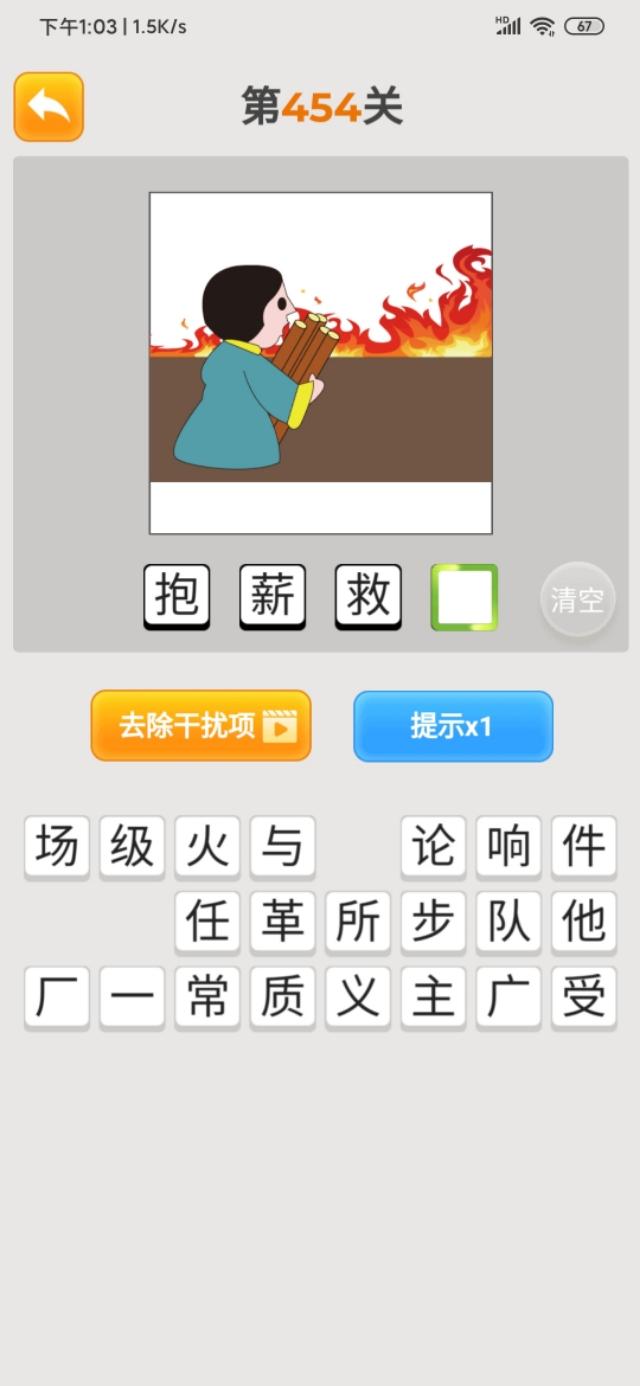Pick the character 件
The height and width of the screenshot is (1386, 640).
pyautogui.click(x=583, y=846)
